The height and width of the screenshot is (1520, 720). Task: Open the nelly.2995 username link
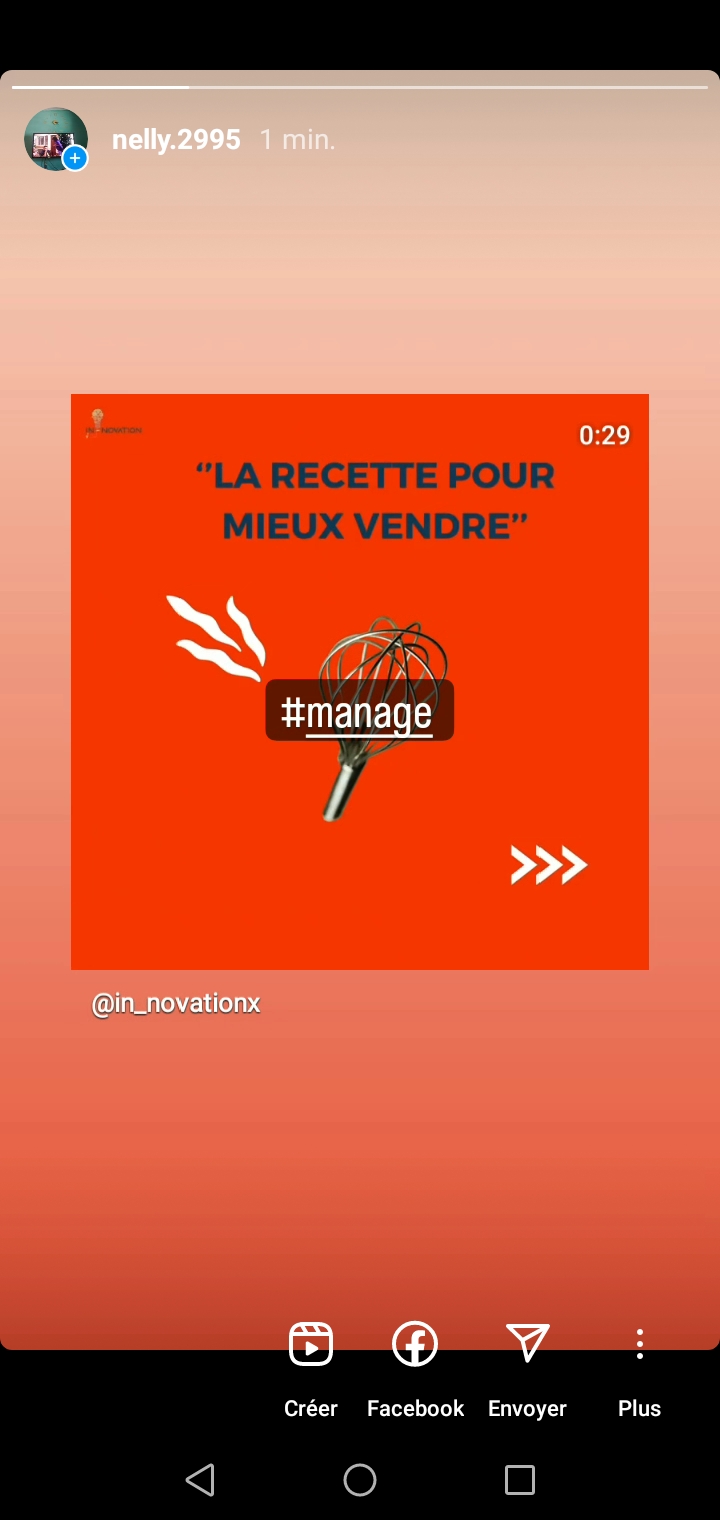tap(176, 139)
